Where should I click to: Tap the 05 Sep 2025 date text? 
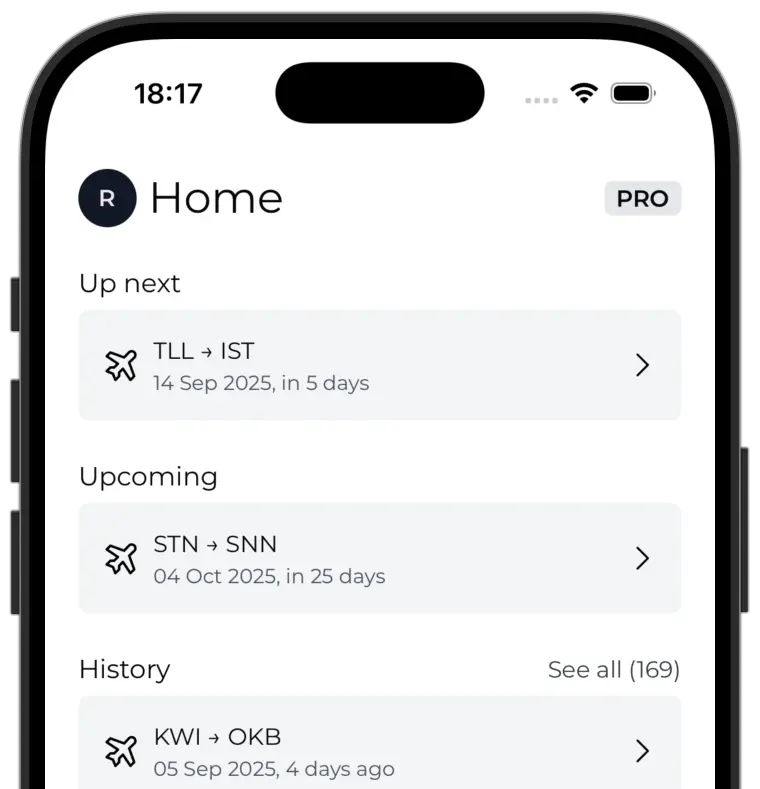(x=275, y=770)
